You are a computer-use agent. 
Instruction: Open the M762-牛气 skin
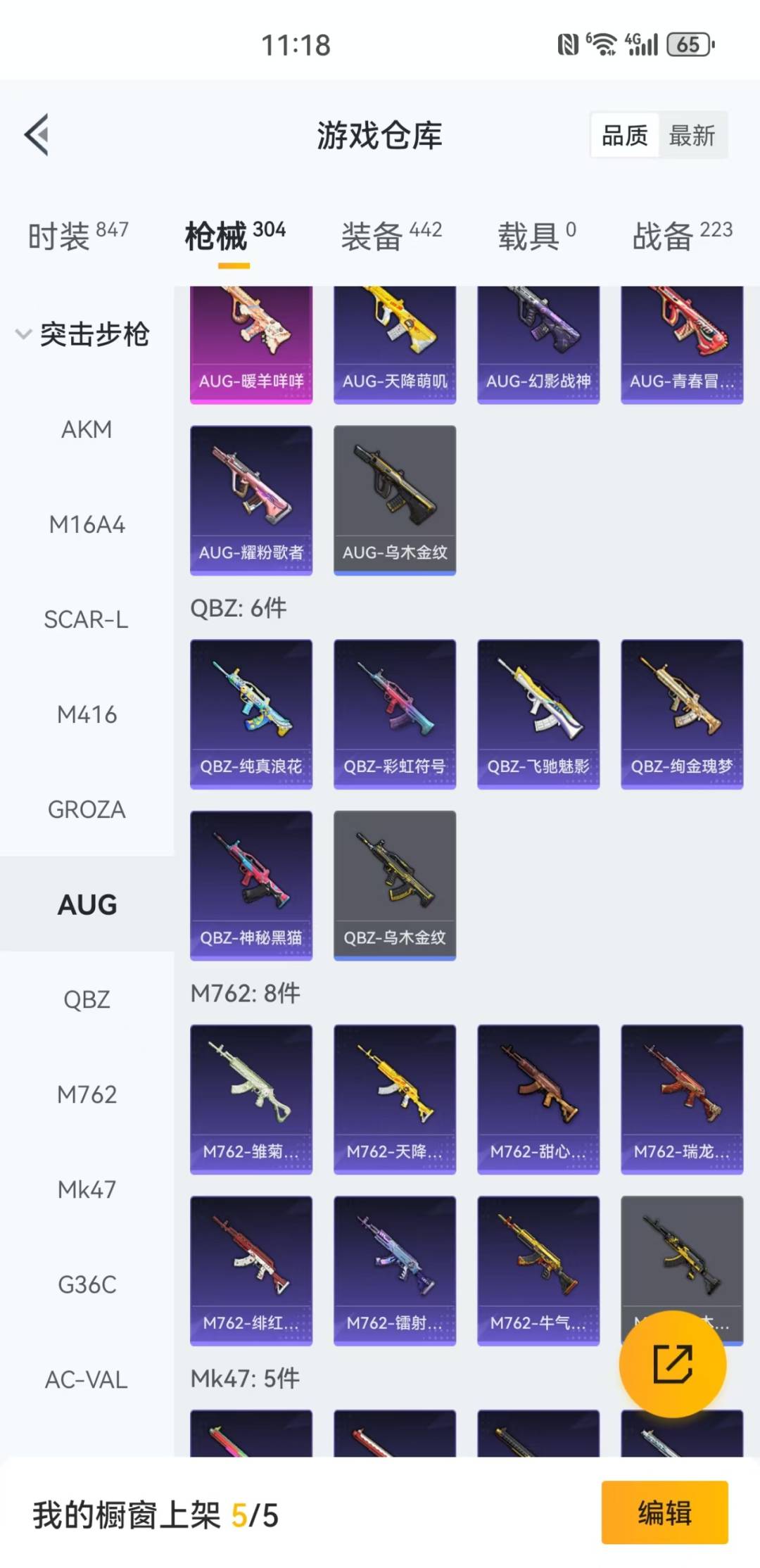538,1270
